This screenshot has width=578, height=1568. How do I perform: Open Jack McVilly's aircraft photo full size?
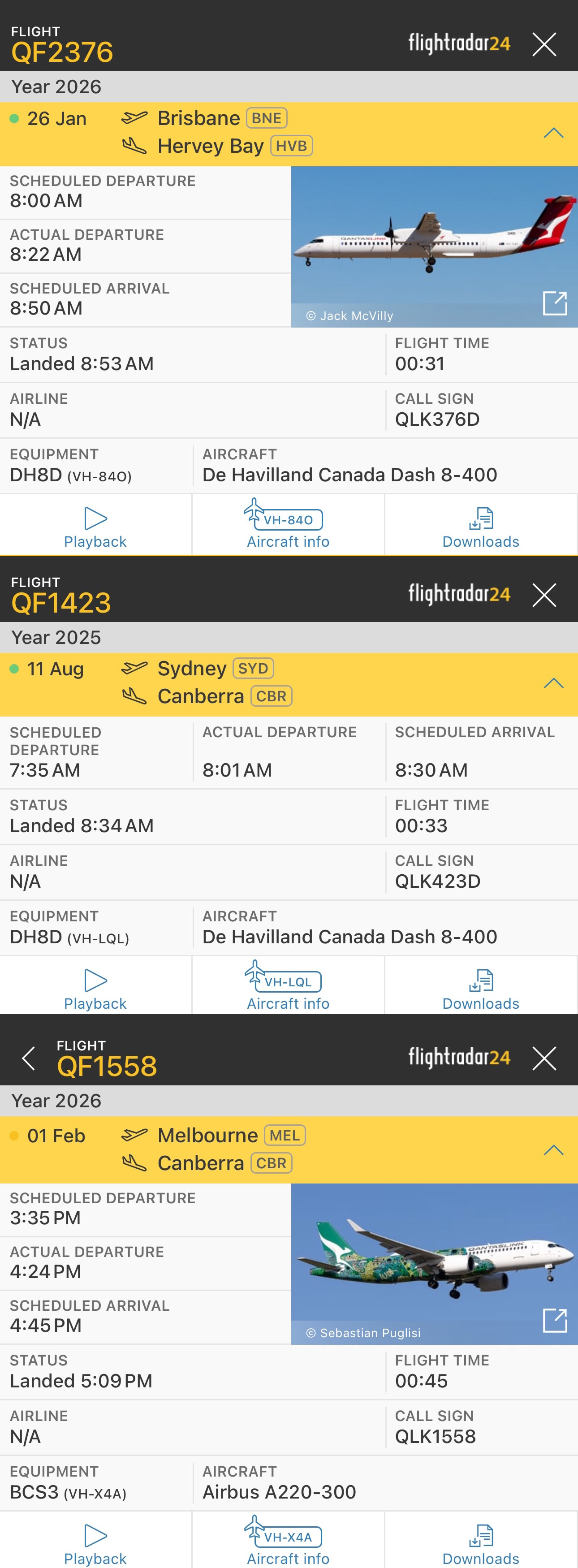(x=554, y=302)
